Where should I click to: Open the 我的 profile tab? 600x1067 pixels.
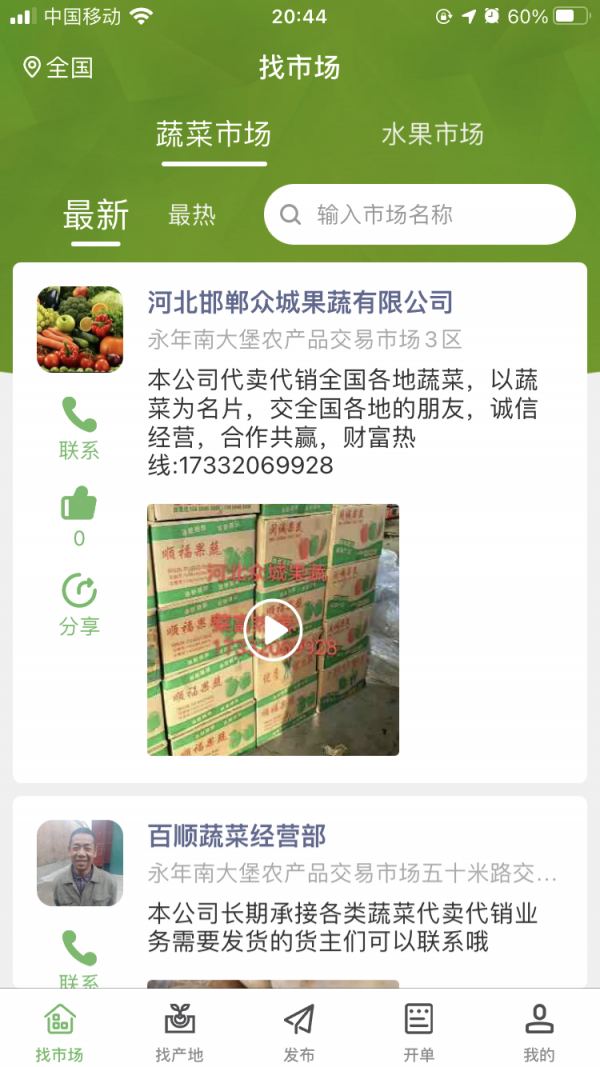point(539,1032)
